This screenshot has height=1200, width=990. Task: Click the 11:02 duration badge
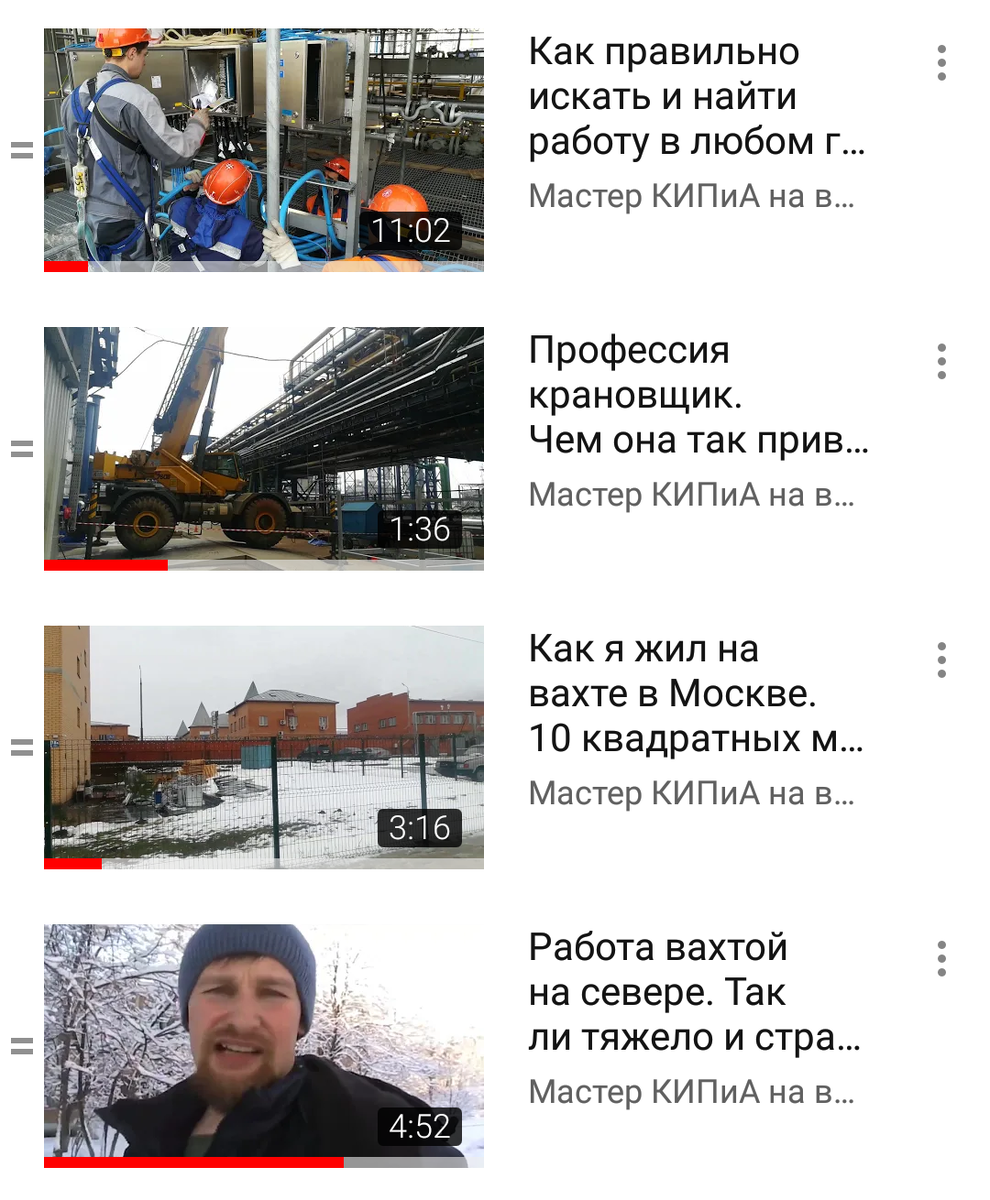(x=414, y=232)
